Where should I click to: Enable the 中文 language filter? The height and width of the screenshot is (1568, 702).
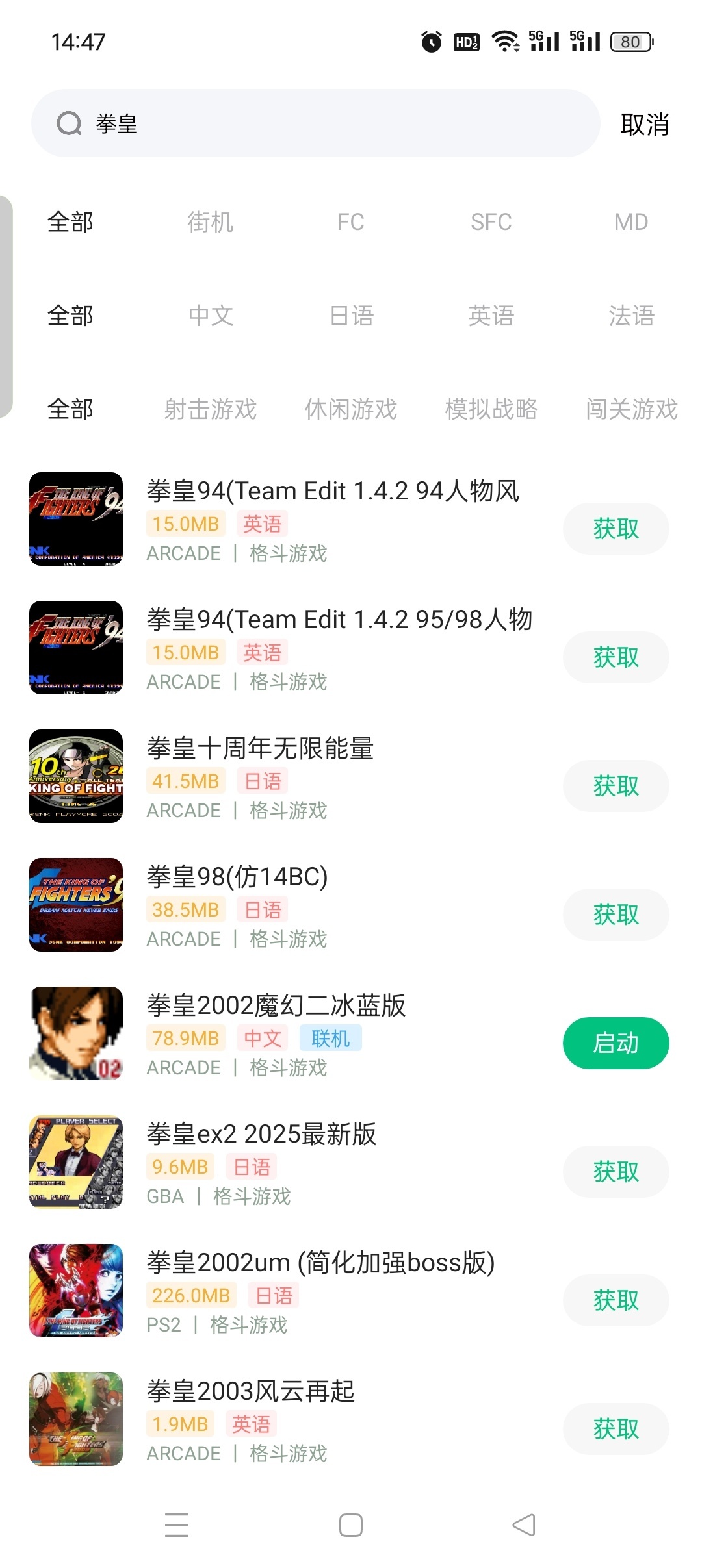(210, 316)
